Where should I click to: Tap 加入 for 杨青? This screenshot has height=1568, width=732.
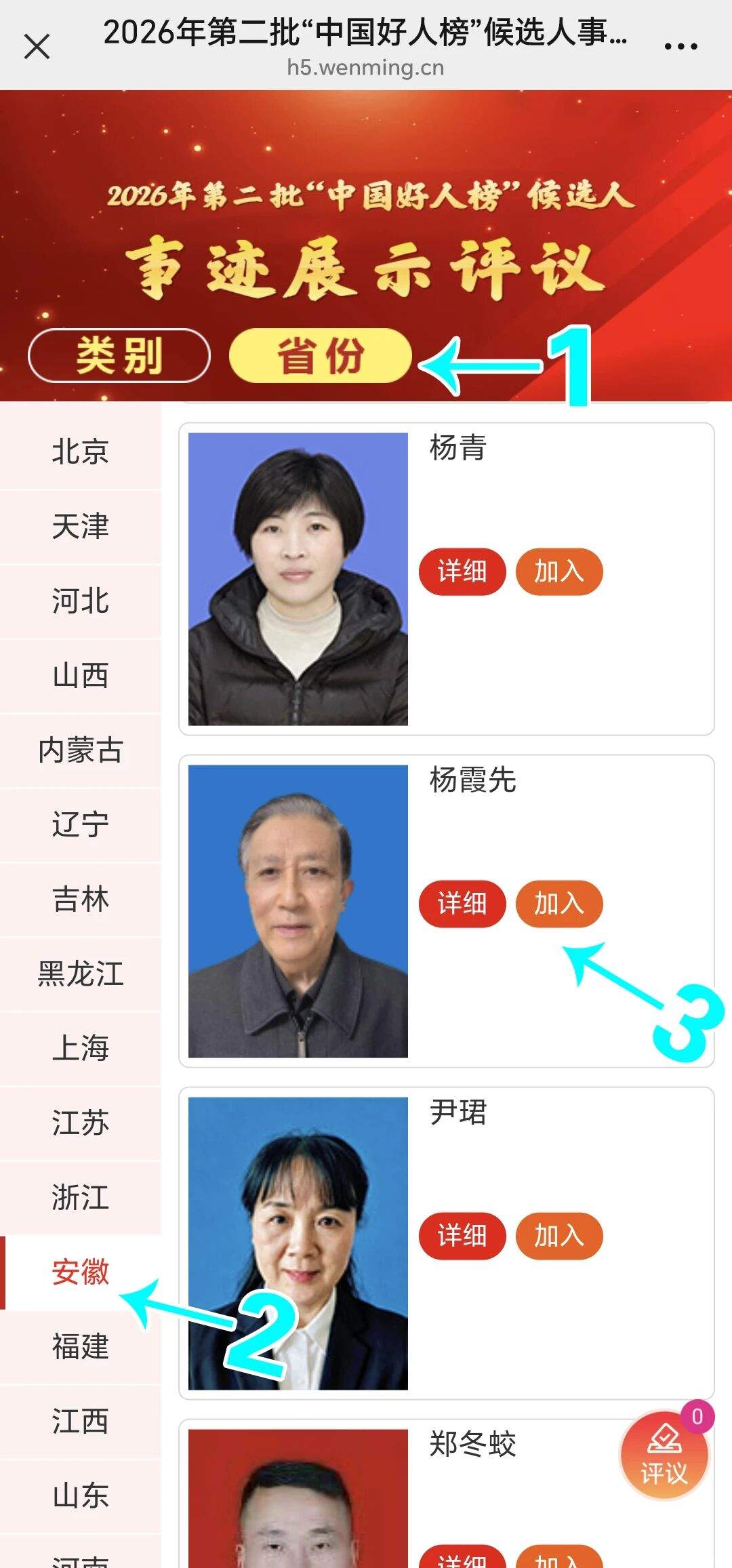[559, 571]
